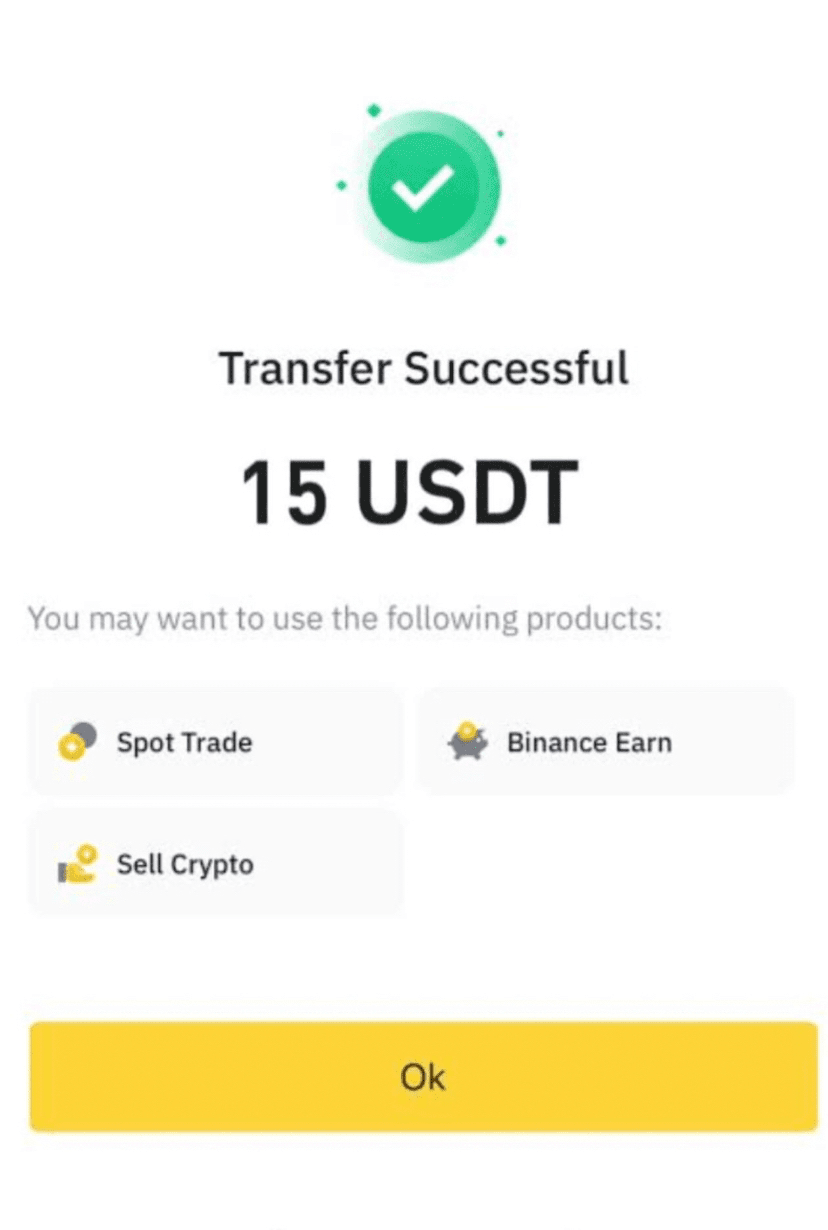Open Spot Trade product

pos(215,742)
